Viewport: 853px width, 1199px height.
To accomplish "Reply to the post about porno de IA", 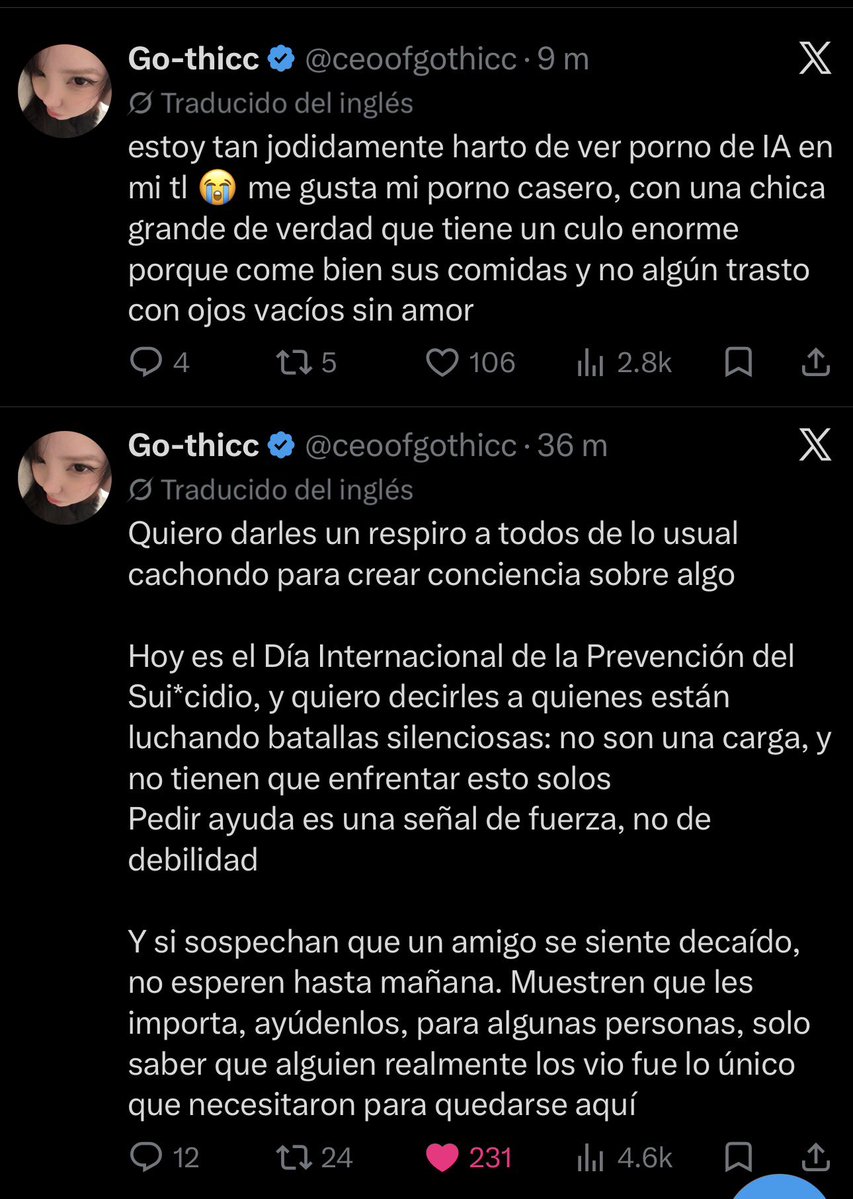I will coord(159,362).
